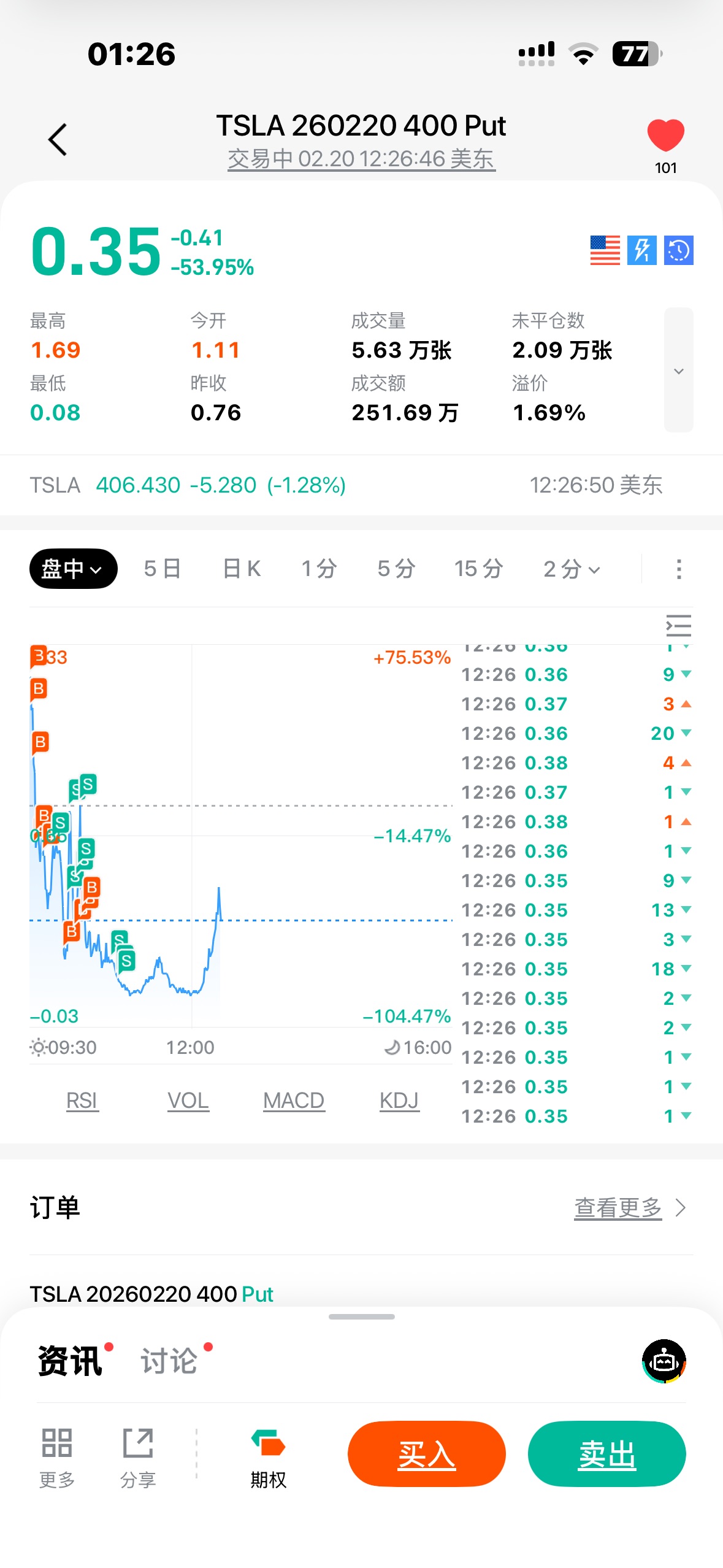Screen dimensions: 723x1568
Task: Open the 期权 options chain
Action: tap(269, 1459)
